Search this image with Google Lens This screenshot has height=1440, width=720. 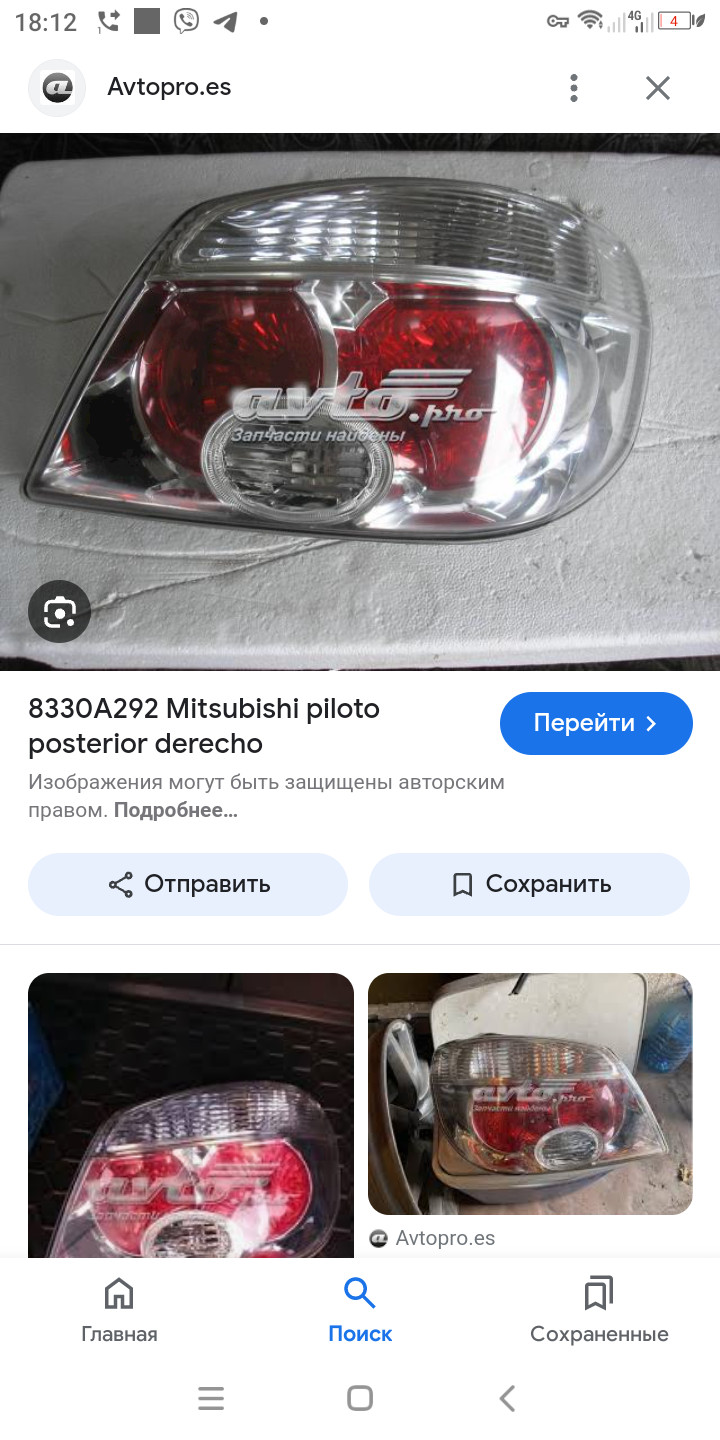(x=60, y=611)
